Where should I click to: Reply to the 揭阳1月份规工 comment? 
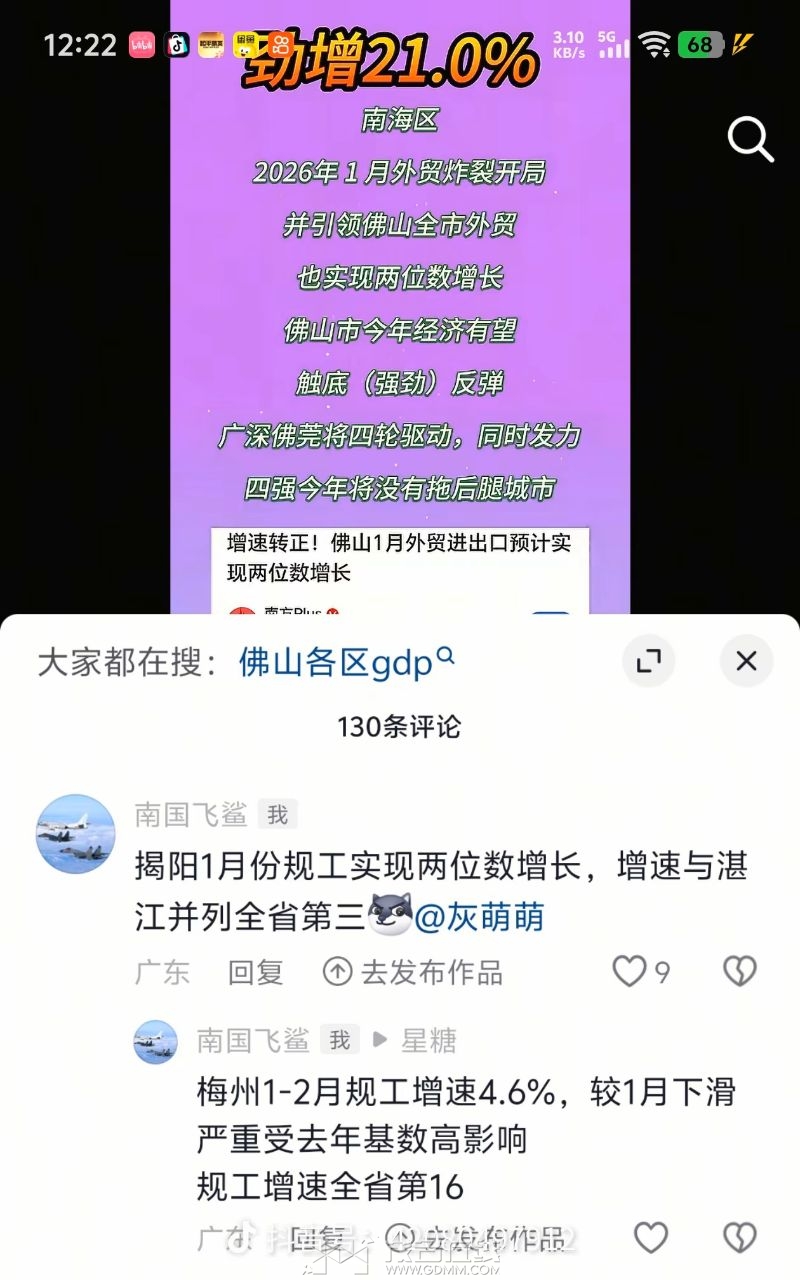[x=255, y=972]
